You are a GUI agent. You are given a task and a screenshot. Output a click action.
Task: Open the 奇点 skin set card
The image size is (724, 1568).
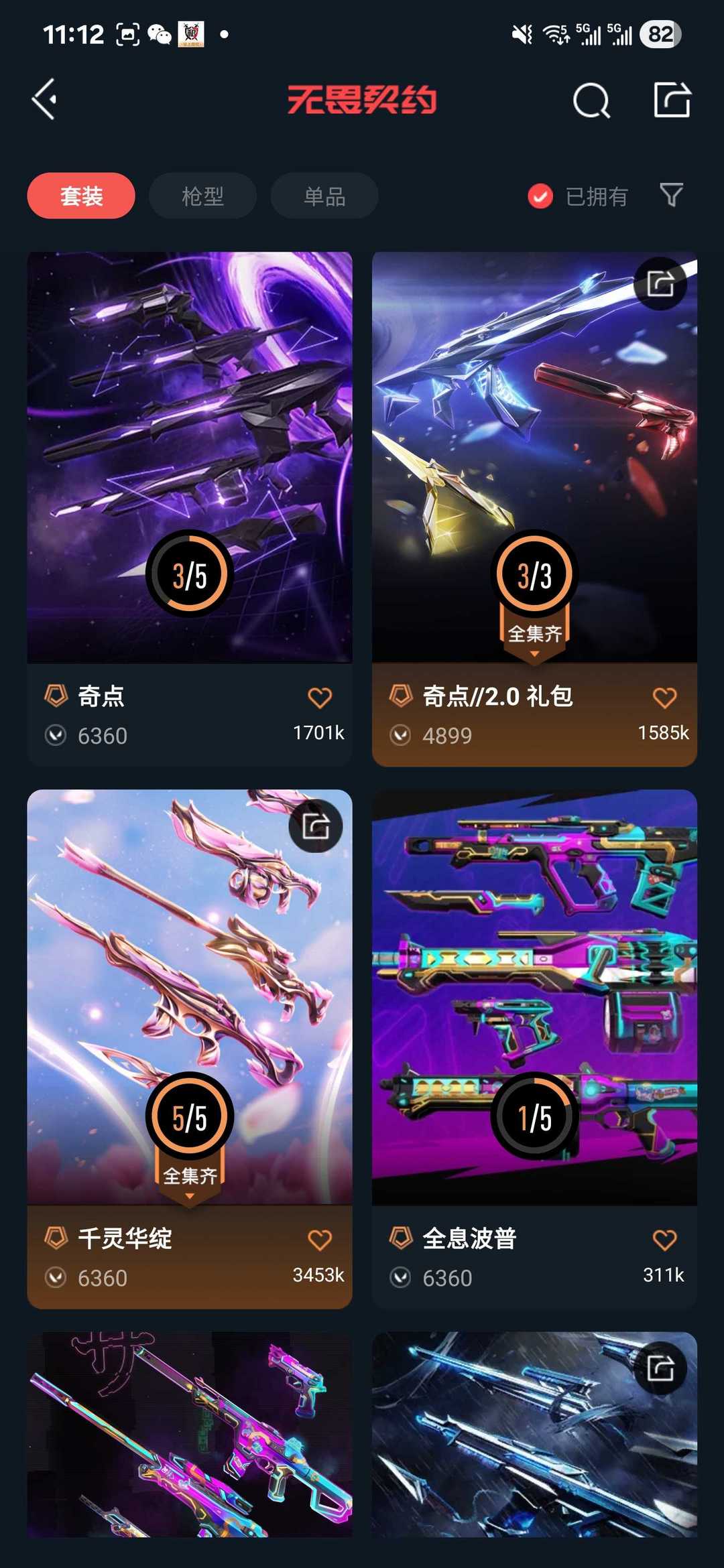pyautogui.click(x=190, y=509)
